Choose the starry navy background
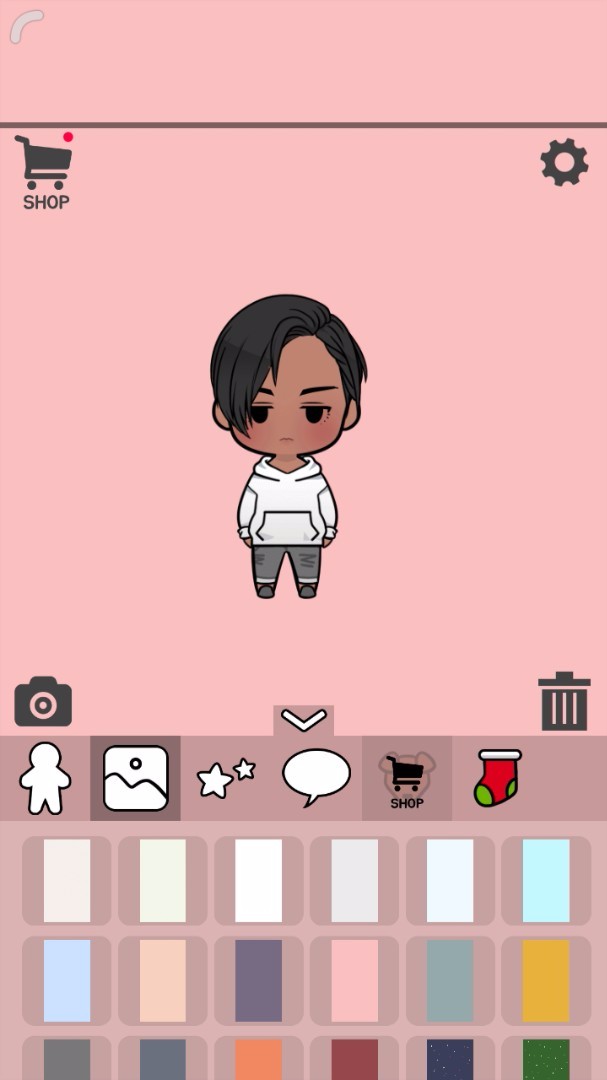This screenshot has width=607, height=1080. pos(450,1060)
